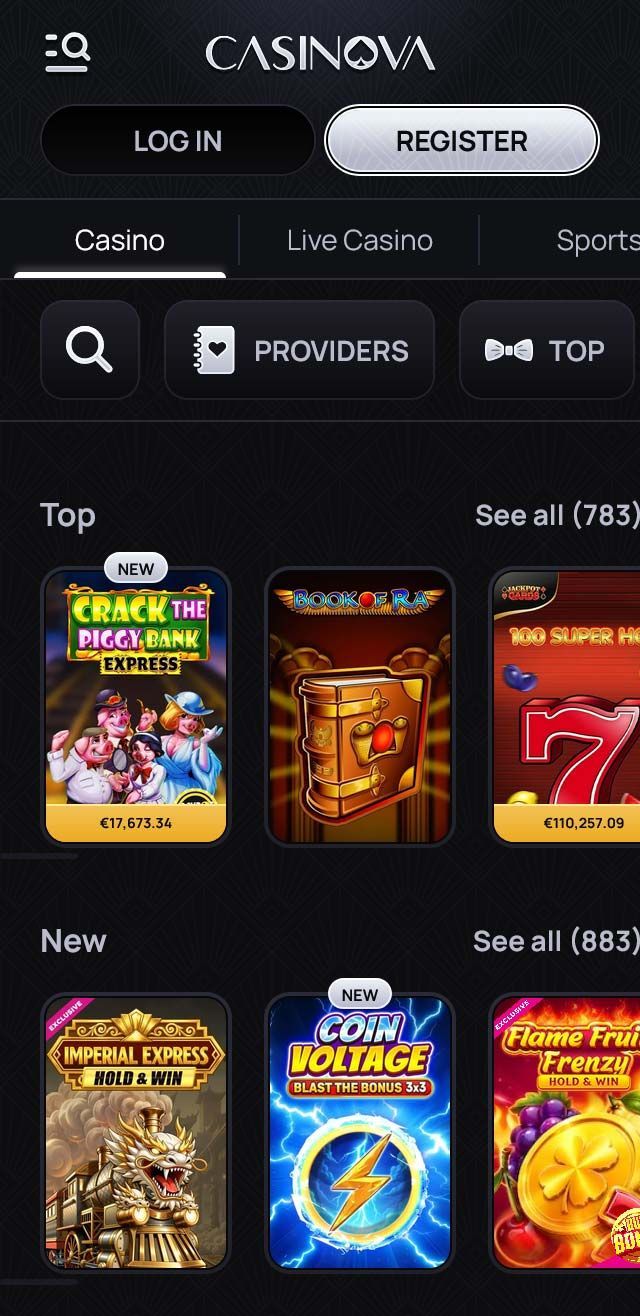This screenshot has width=640, height=1316.
Task: Launch the Coin Voltage game
Action: (x=360, y=1132)
